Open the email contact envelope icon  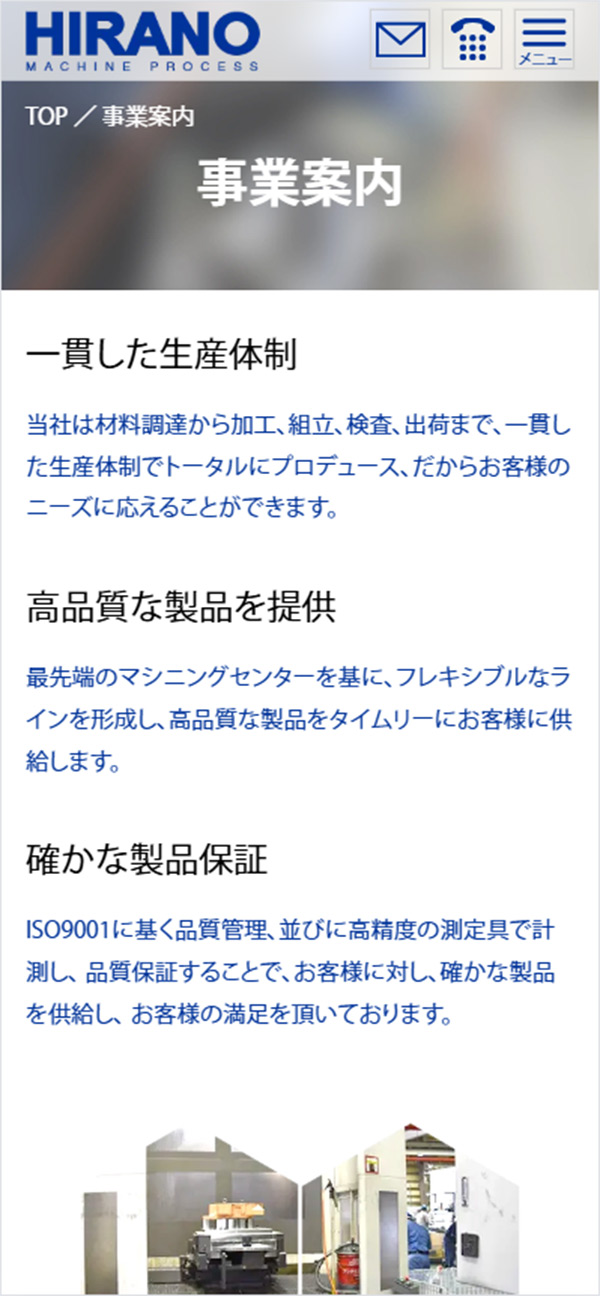400,39
